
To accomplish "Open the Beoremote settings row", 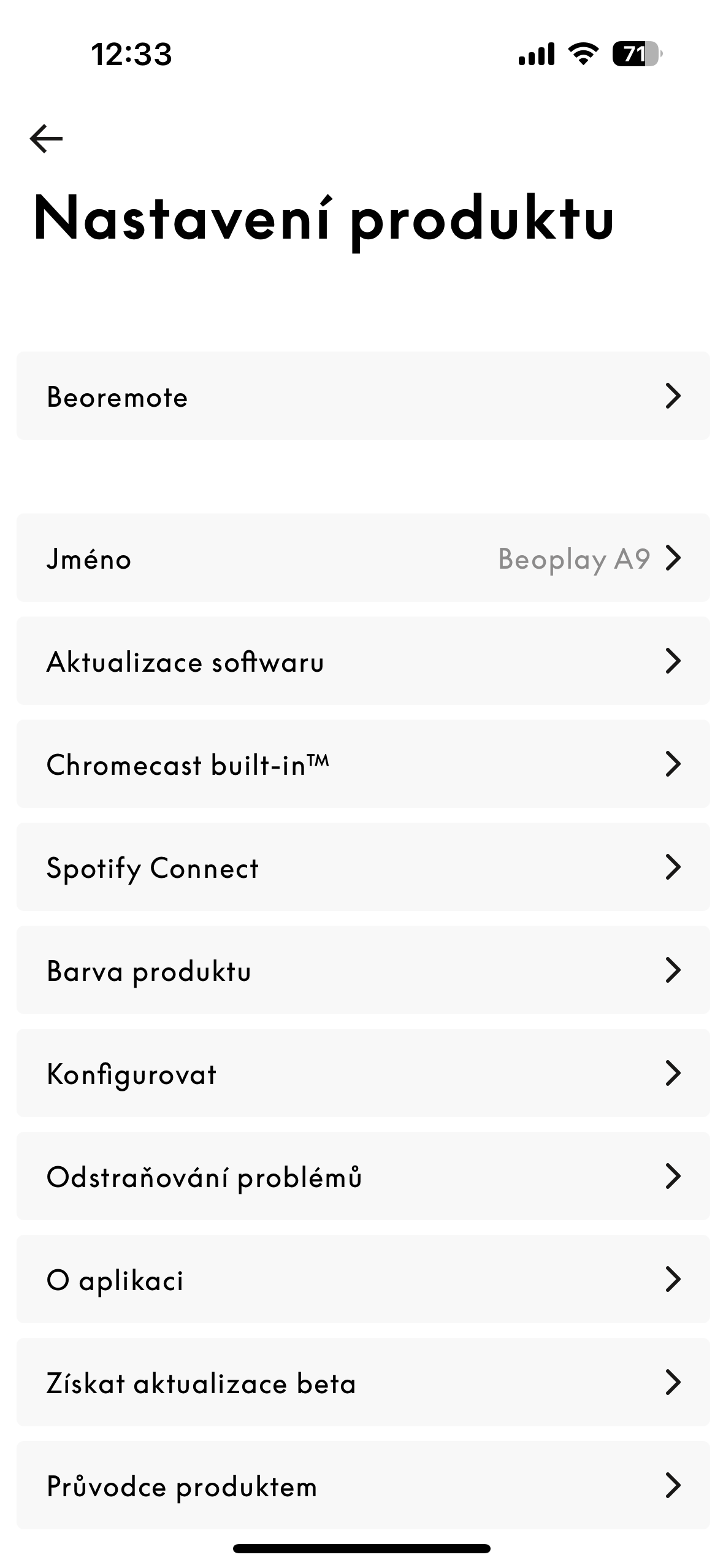I will (x=361, y=396).
